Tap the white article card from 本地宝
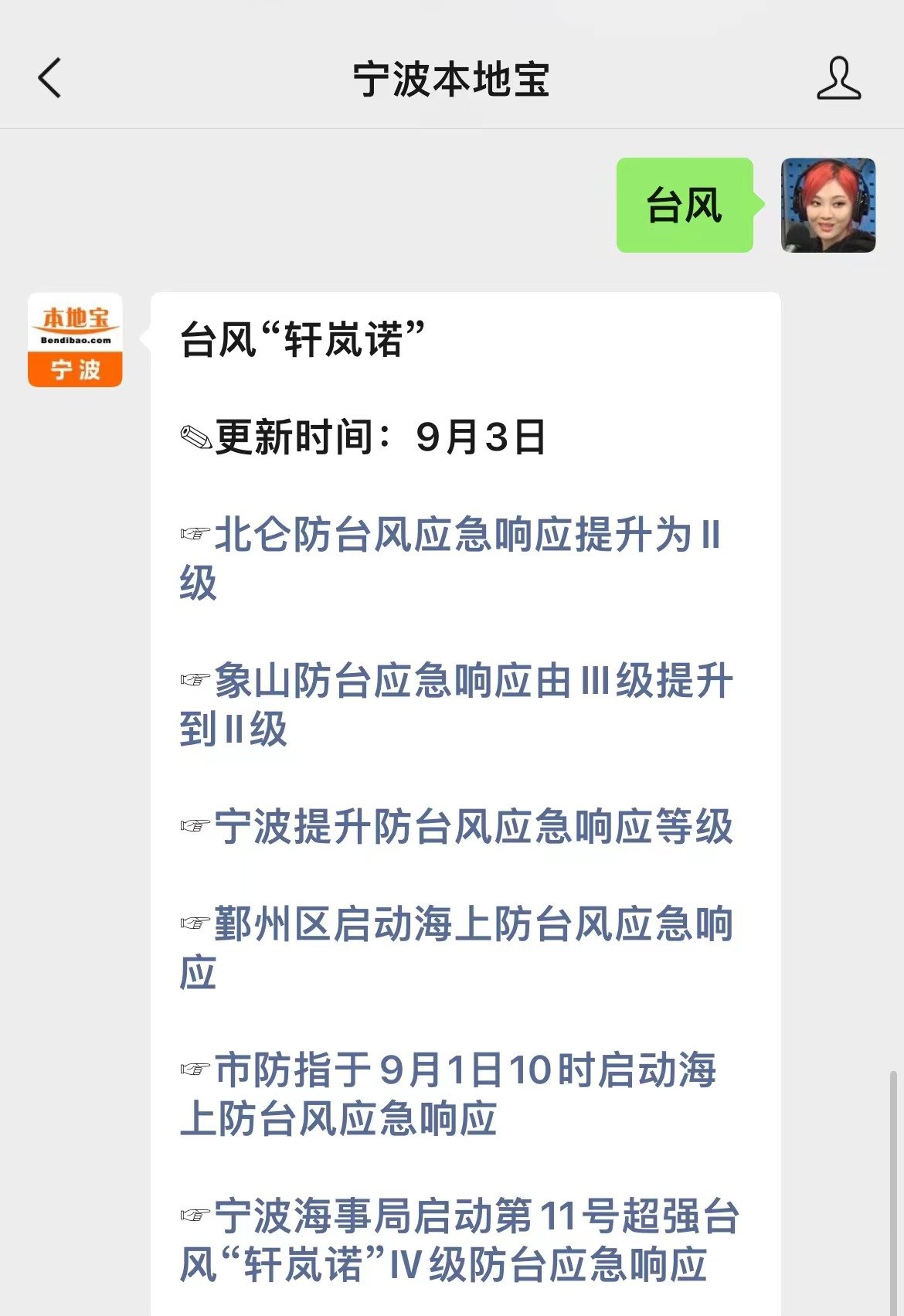904x1316 pixels. click(464, 773)
